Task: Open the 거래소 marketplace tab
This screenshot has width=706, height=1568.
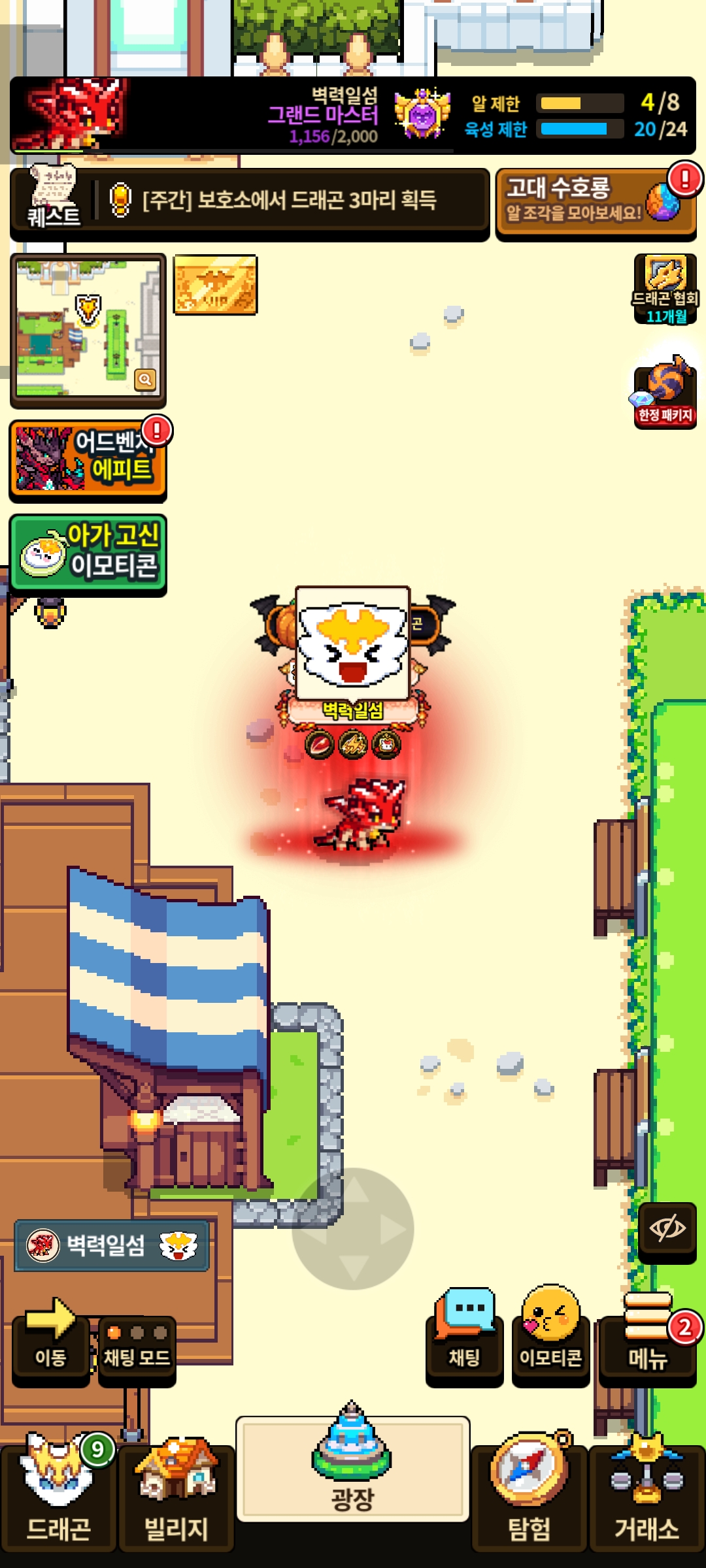Action: pyautogui.click(x=647, y=1497)
